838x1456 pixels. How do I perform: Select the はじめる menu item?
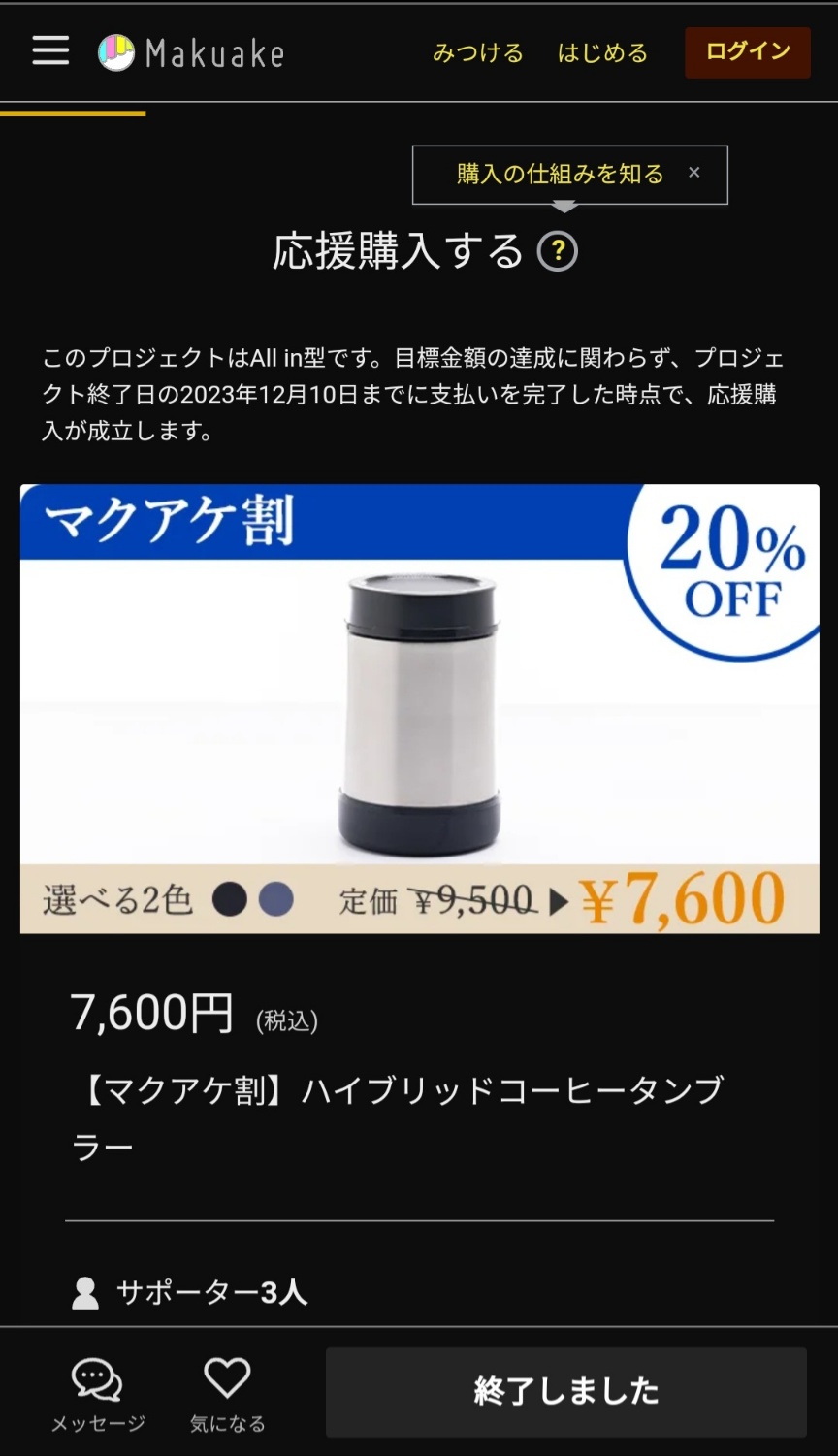click(x=601, y=53)
